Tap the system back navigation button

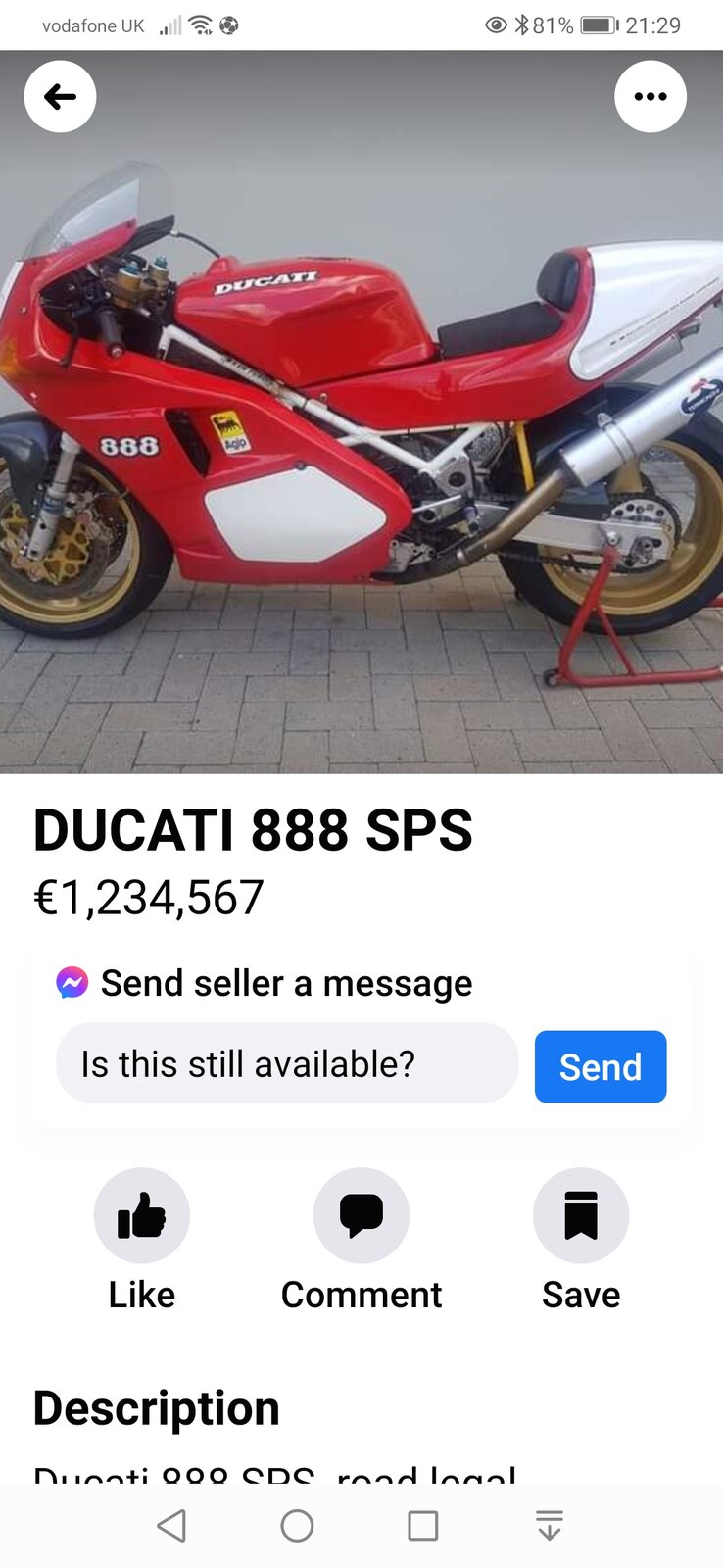171,1525
